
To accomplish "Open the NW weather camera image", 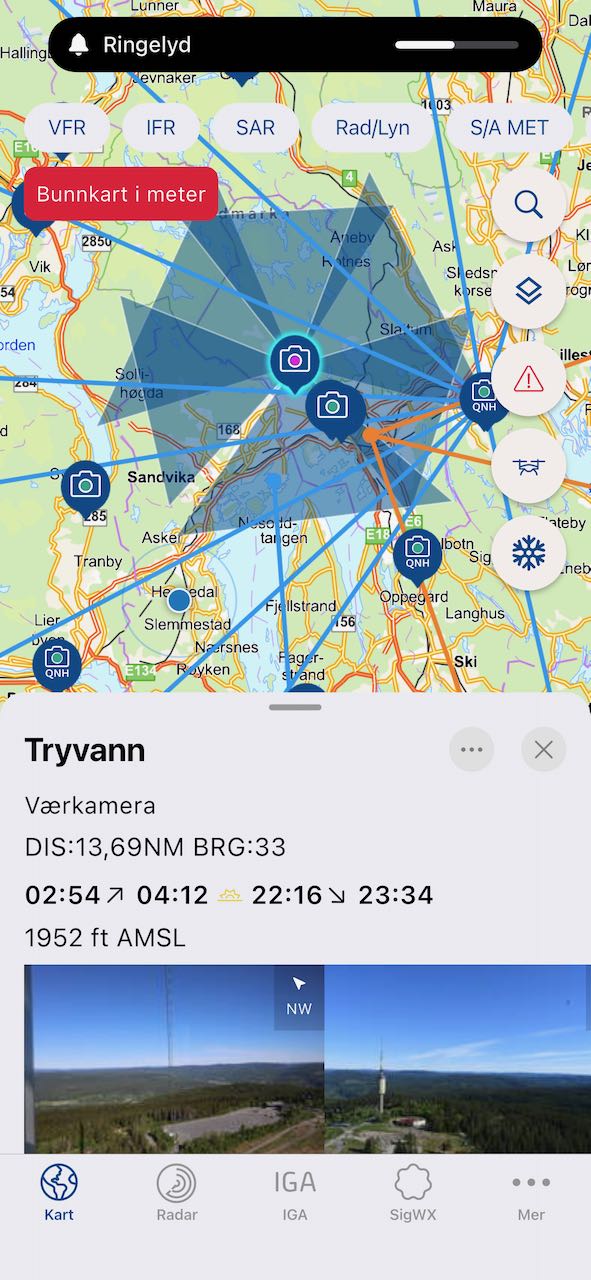I will [x=174, y=1059].
